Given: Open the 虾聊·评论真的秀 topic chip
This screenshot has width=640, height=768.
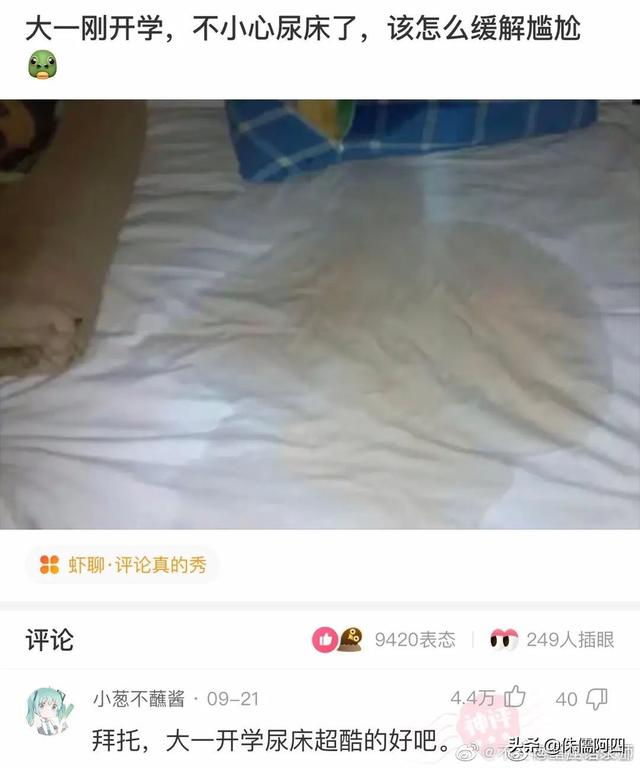Looking at the screenshot, I should pos(122,565).
